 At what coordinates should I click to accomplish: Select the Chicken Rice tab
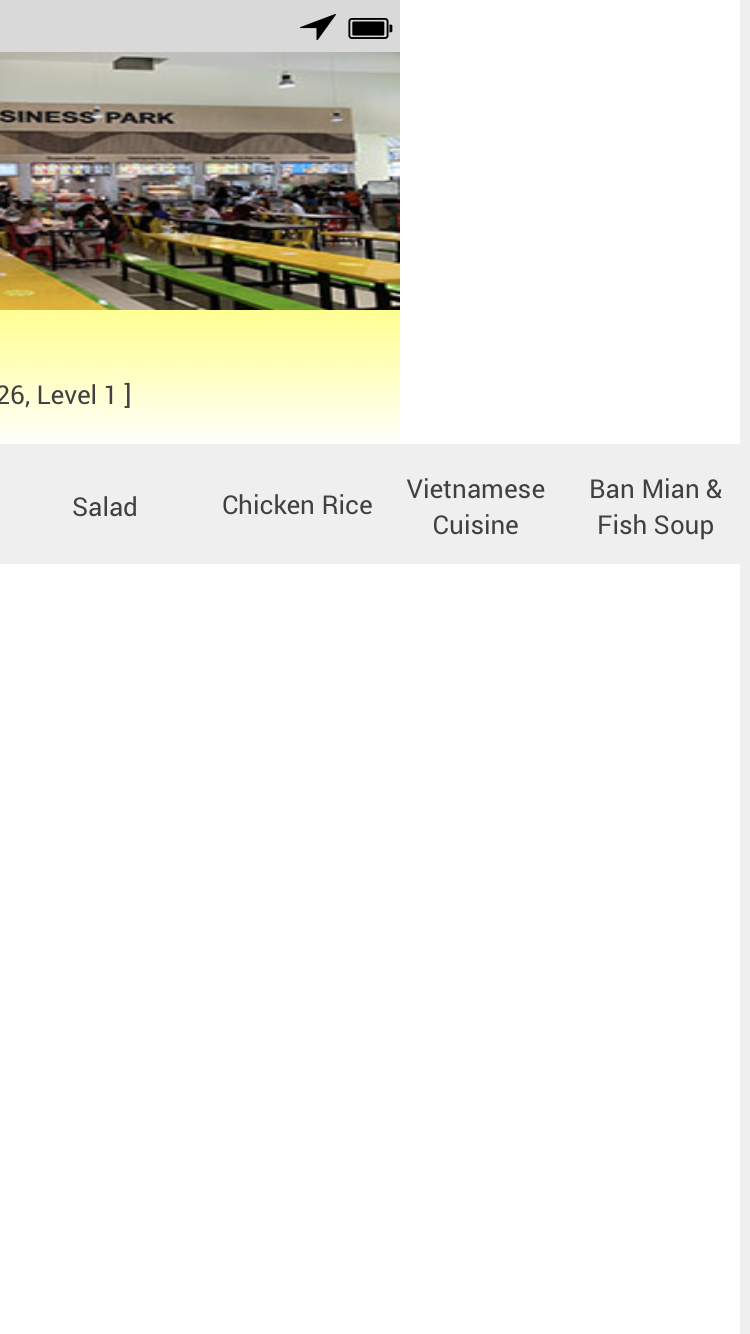(x=297, y=505)
